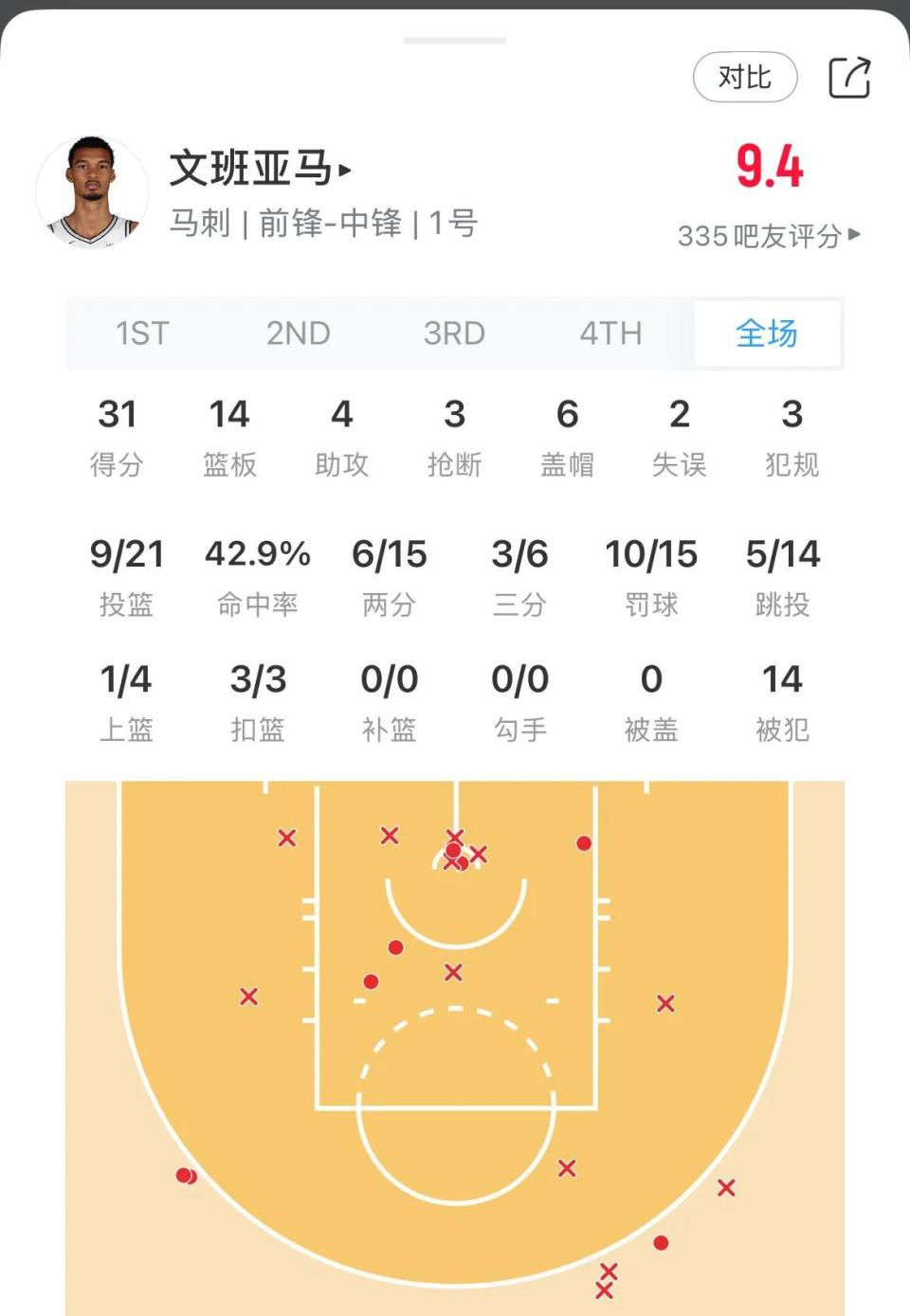
Task: Select the 全场 full game tab
Action: coord(767,334)
